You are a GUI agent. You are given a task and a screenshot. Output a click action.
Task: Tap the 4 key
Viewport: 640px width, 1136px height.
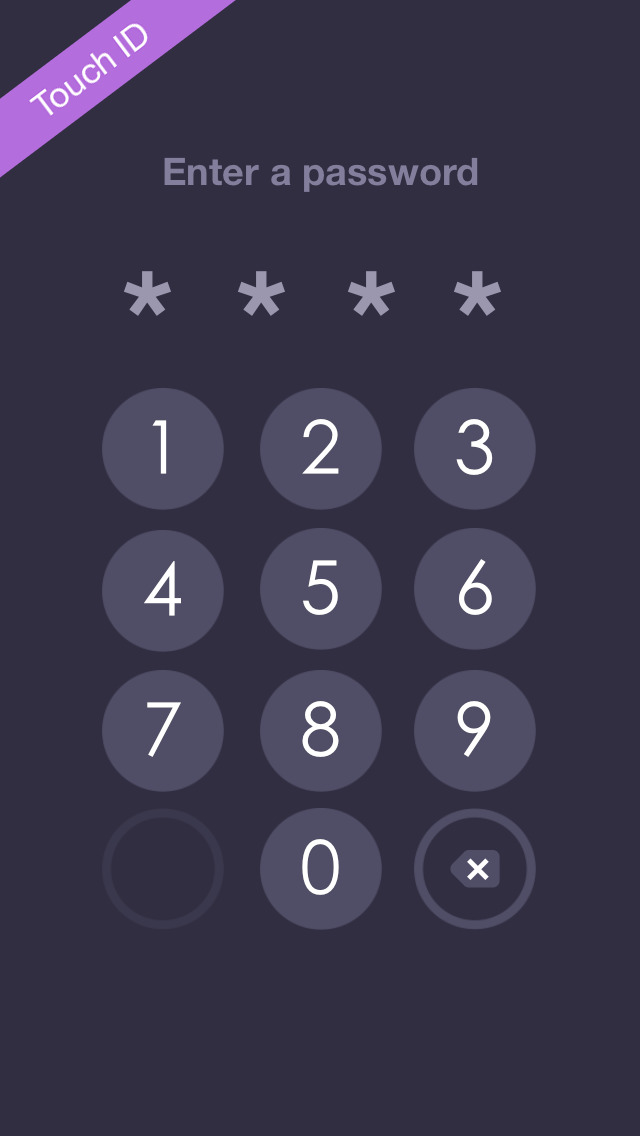pos(163,590)
